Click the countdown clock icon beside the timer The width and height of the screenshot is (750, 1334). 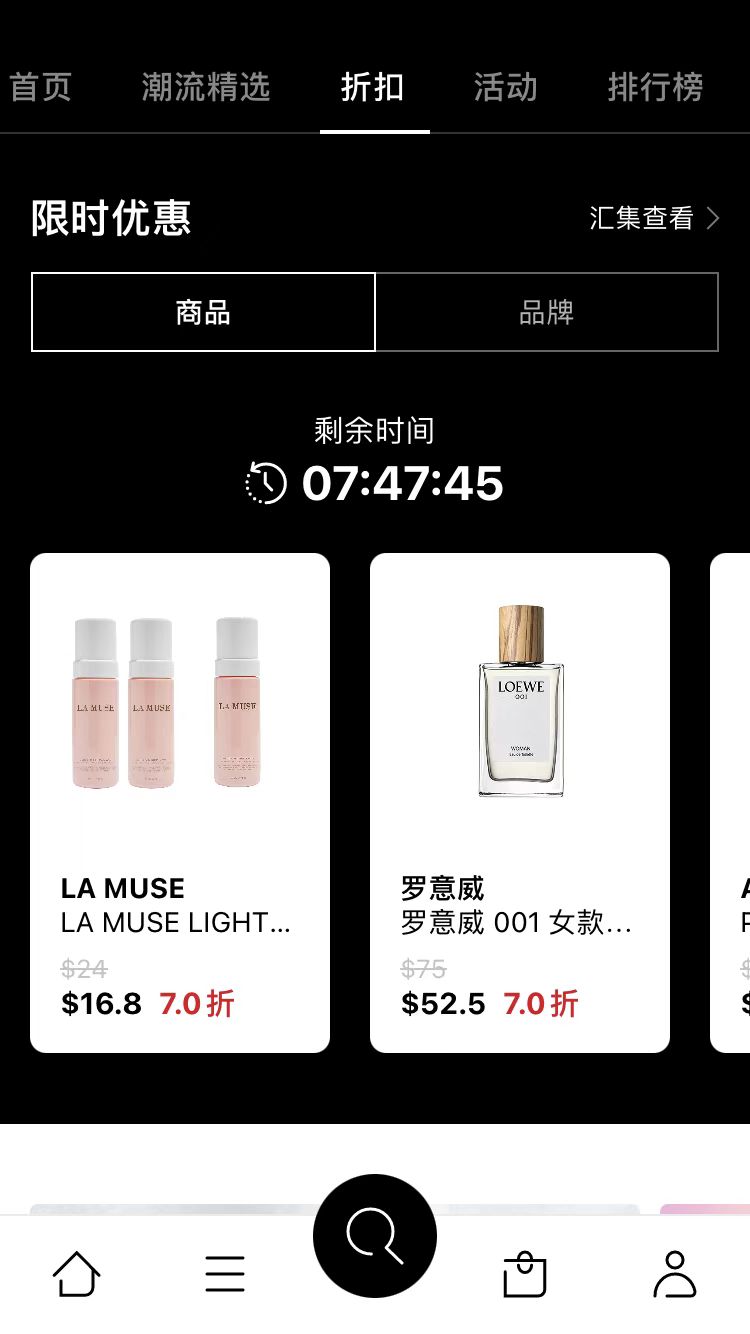click(265, 485)
